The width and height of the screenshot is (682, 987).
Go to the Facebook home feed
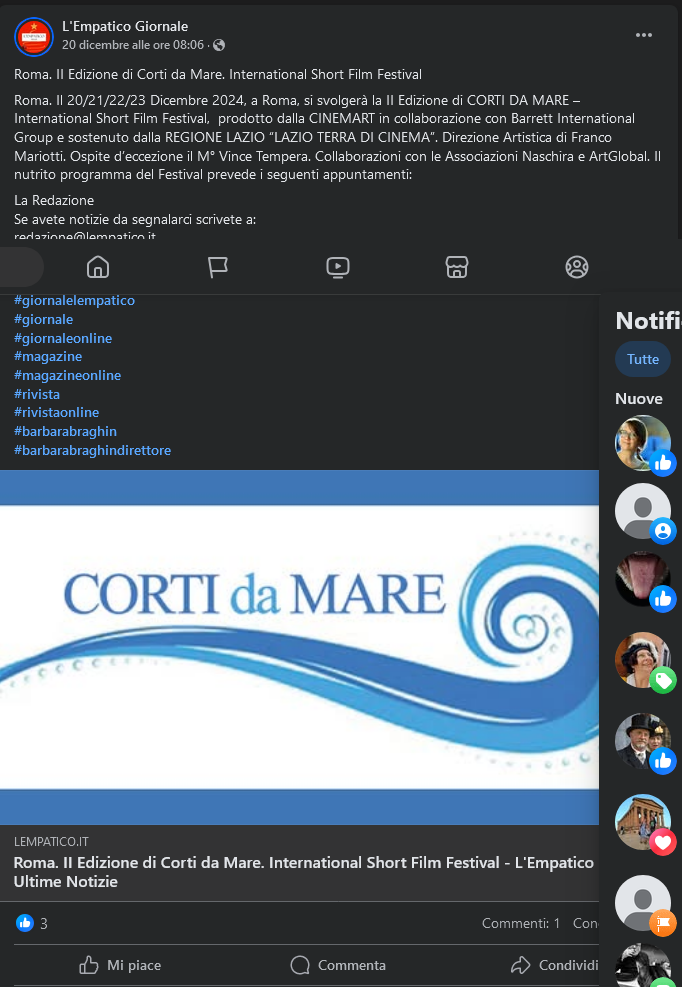tap(98, 267)
